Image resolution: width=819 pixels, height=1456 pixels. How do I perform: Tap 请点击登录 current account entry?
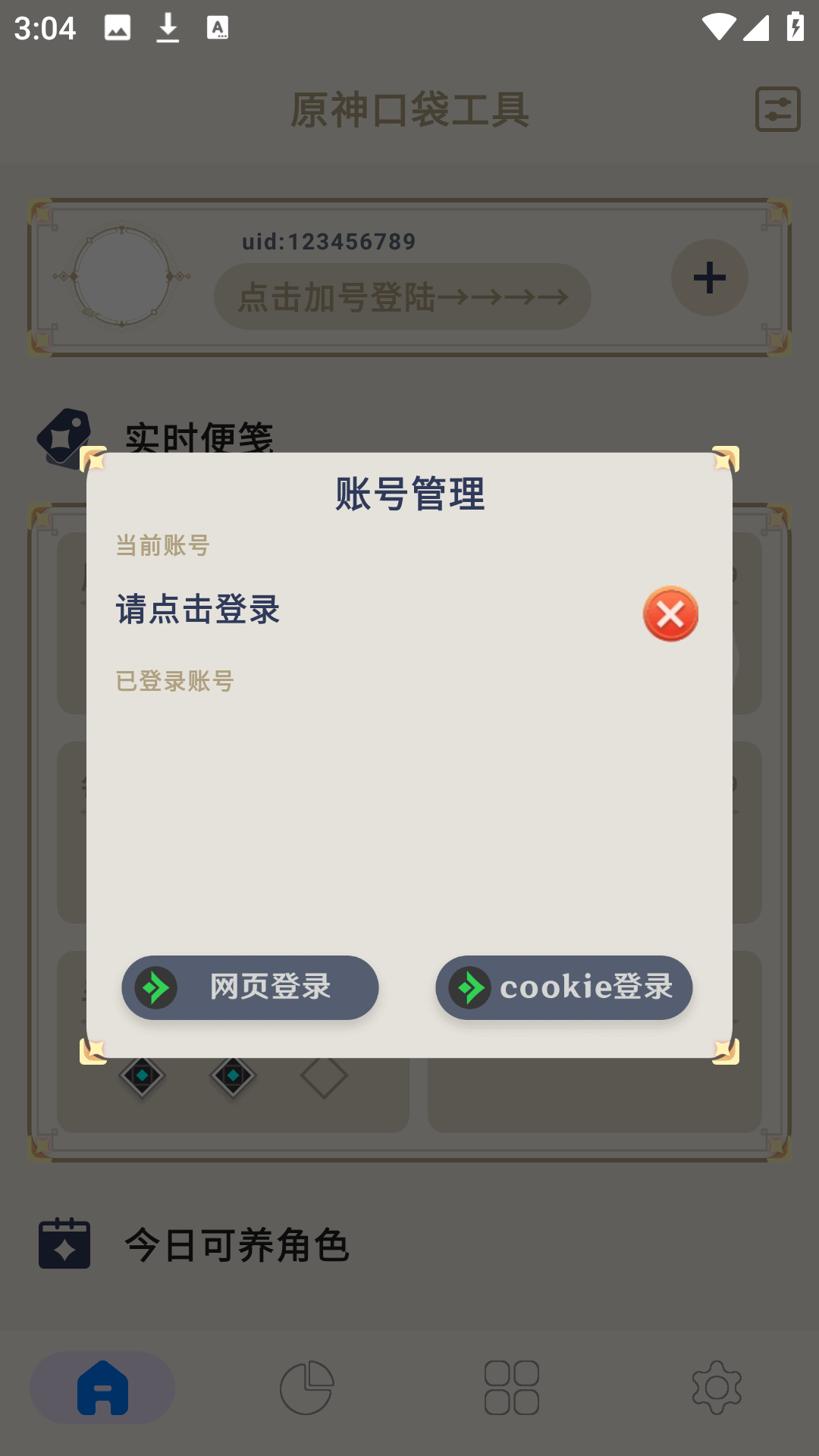pos(198,610)
